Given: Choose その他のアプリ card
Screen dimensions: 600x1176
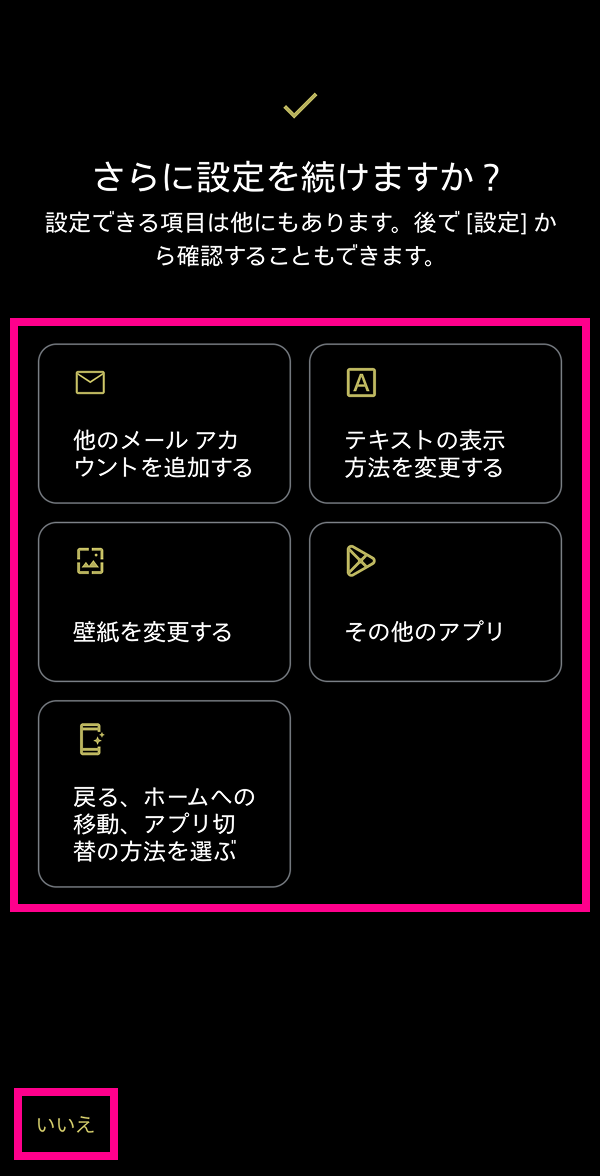Looking at the screenshot, I should [435, 602].
